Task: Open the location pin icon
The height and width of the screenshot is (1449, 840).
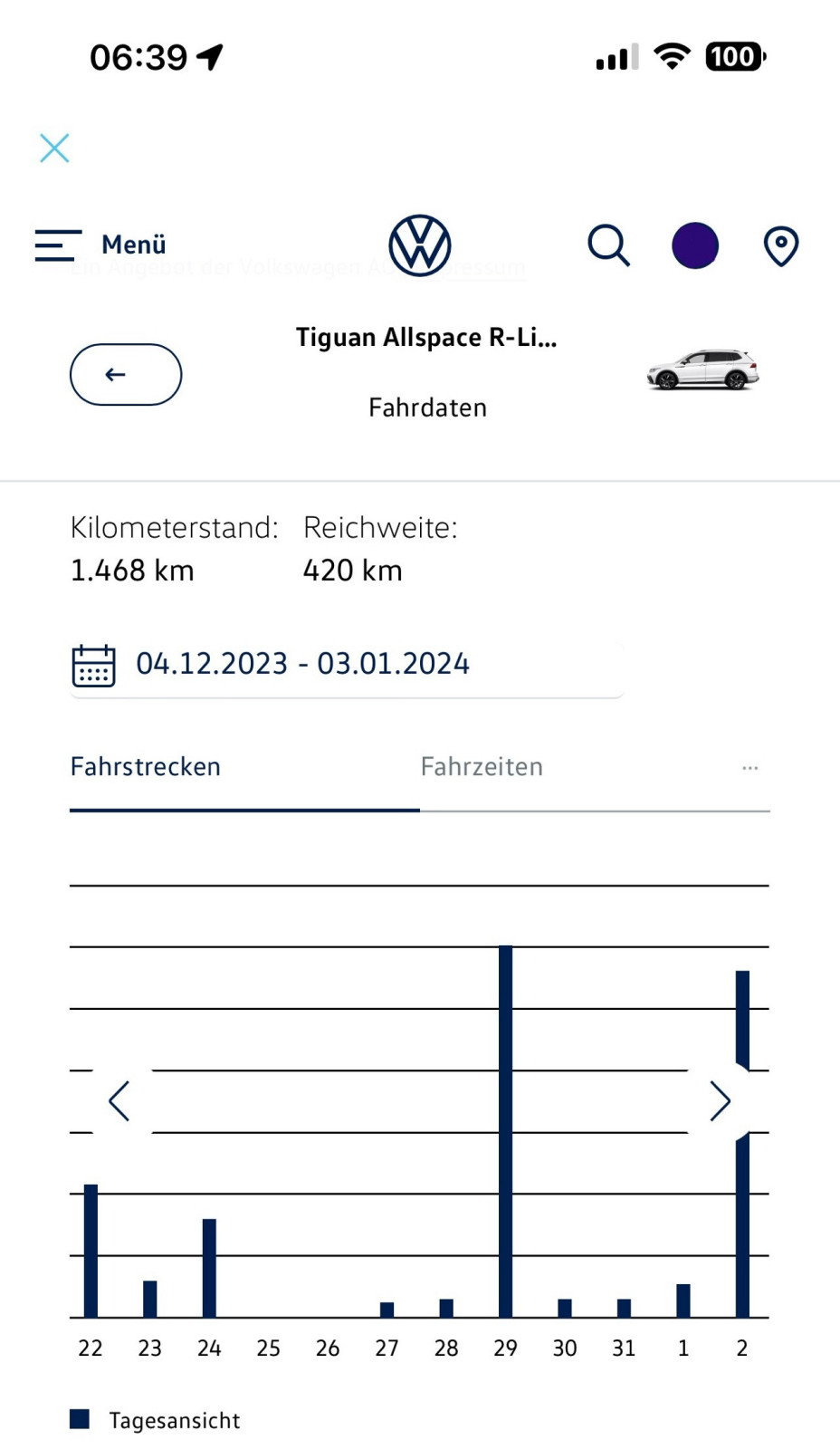Action: (x=779, y=245)
